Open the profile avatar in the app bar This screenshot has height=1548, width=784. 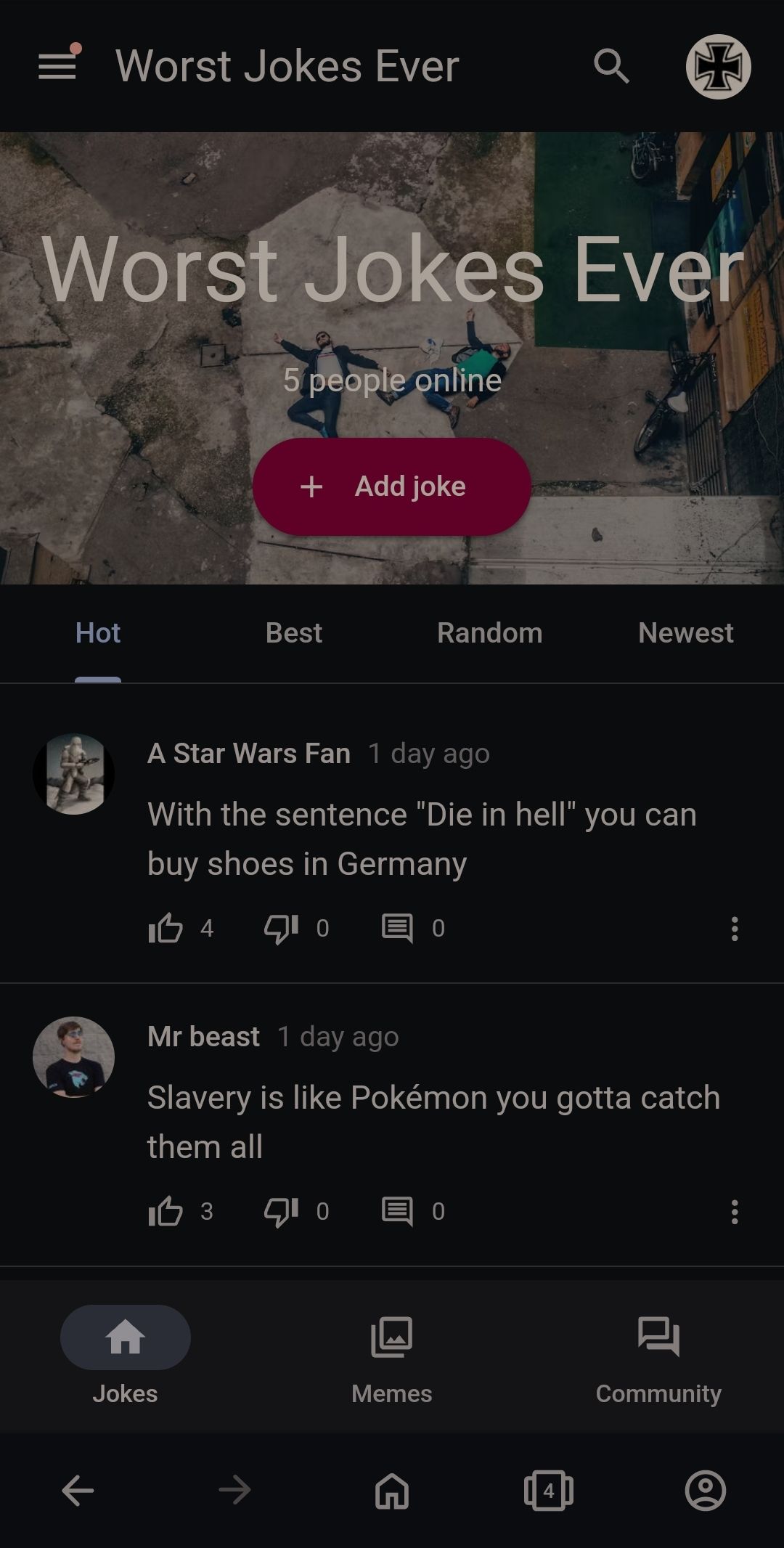point(718,66)
